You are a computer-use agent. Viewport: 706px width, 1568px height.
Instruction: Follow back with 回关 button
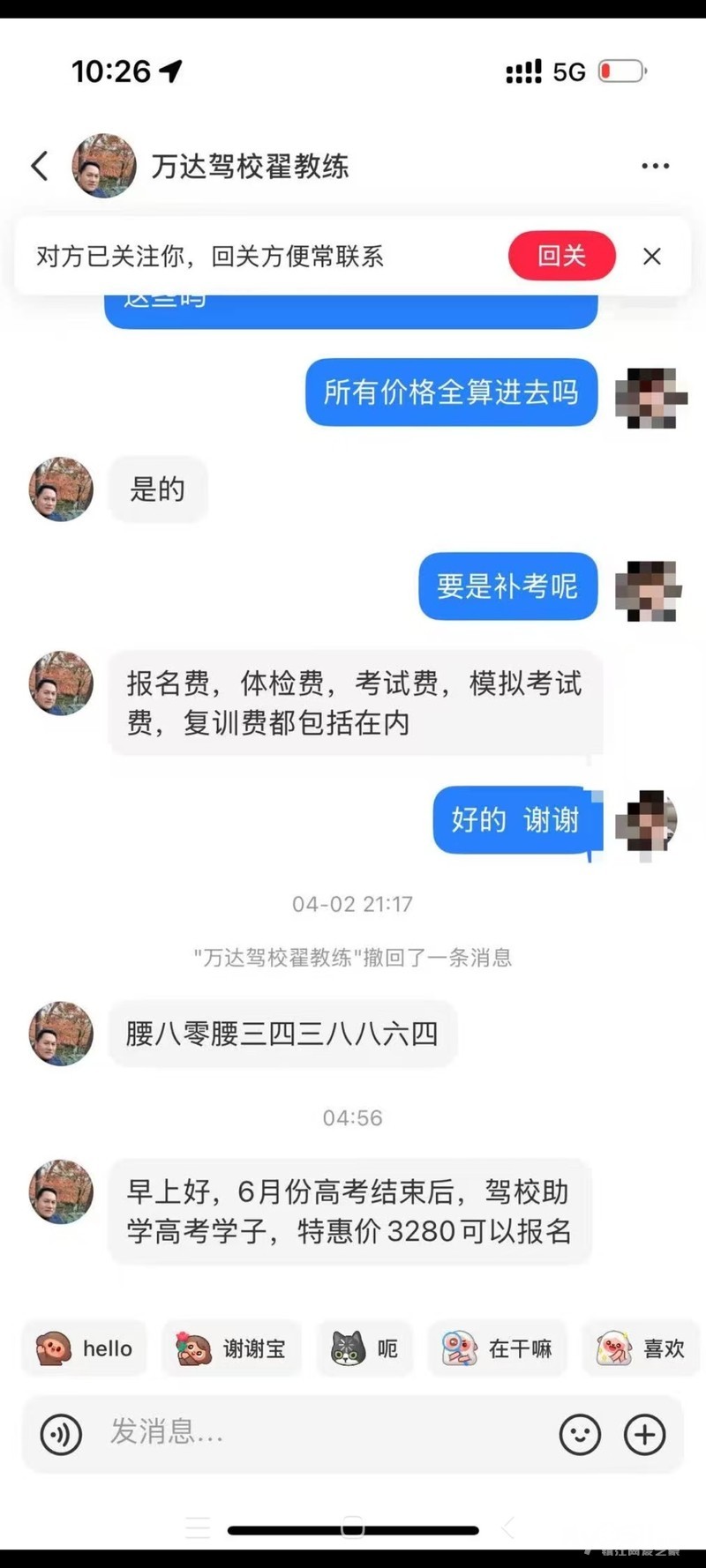561,256
